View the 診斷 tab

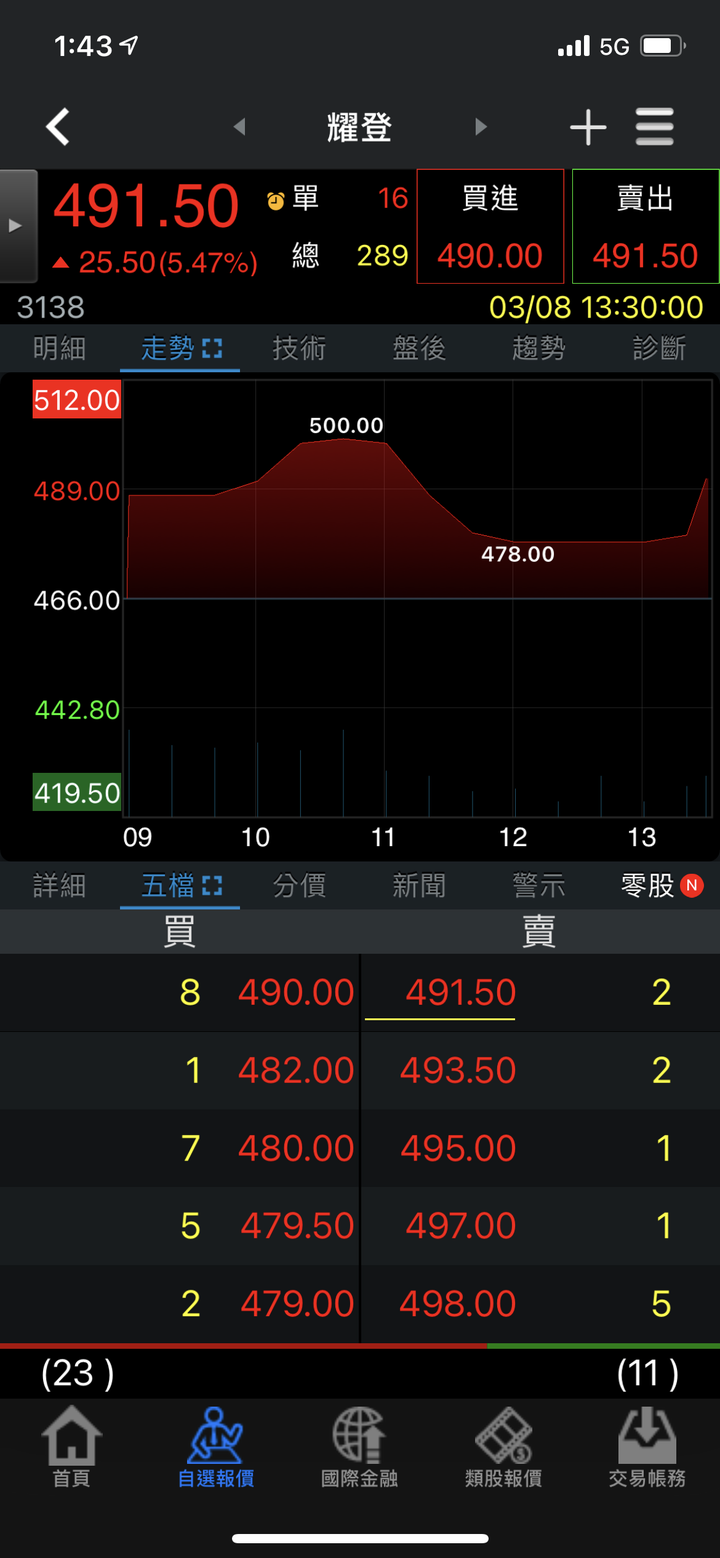[659, 348]
